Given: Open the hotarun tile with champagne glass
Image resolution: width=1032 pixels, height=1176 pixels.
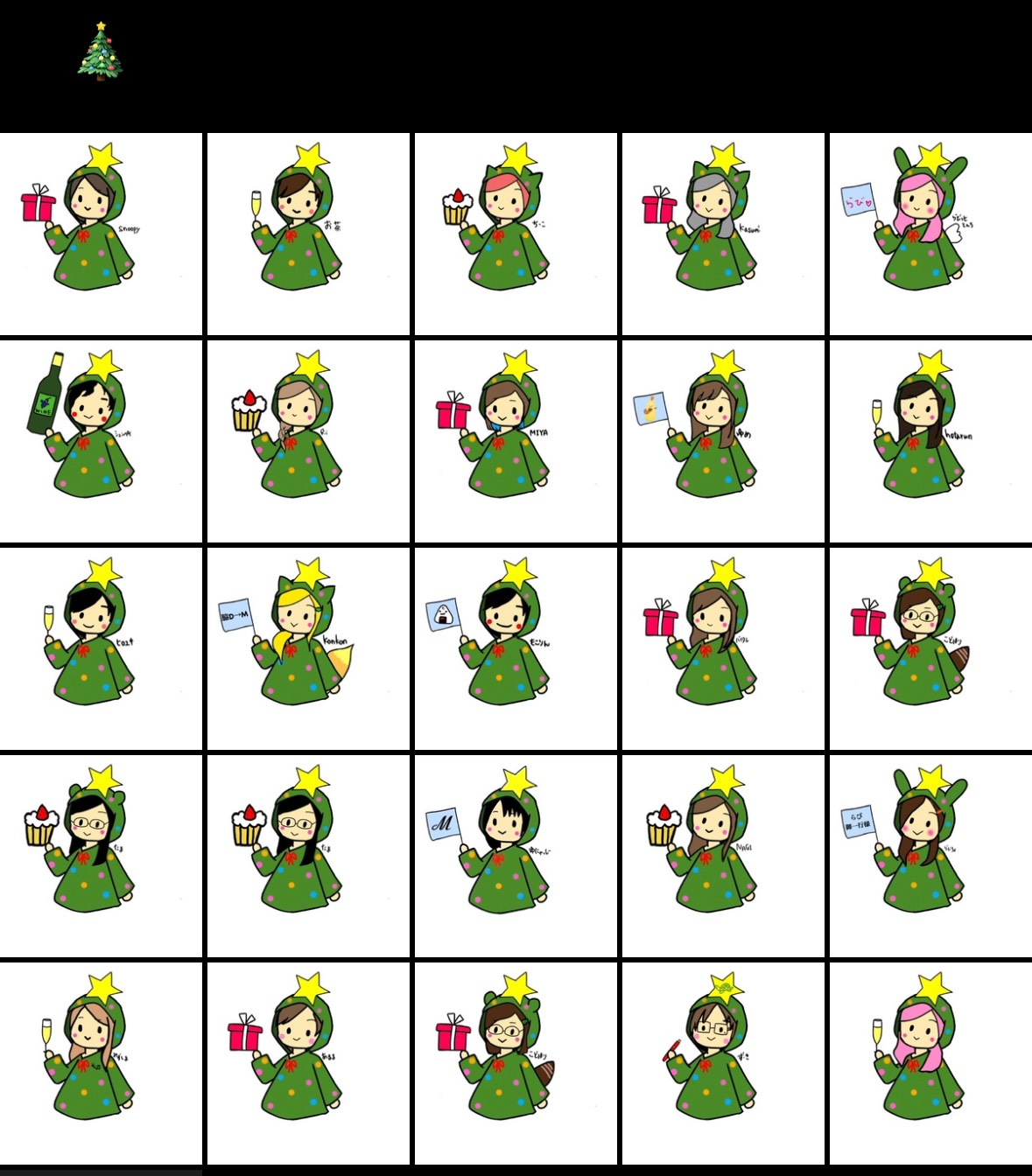Looking at the screenshot, I should coord(930,441).
